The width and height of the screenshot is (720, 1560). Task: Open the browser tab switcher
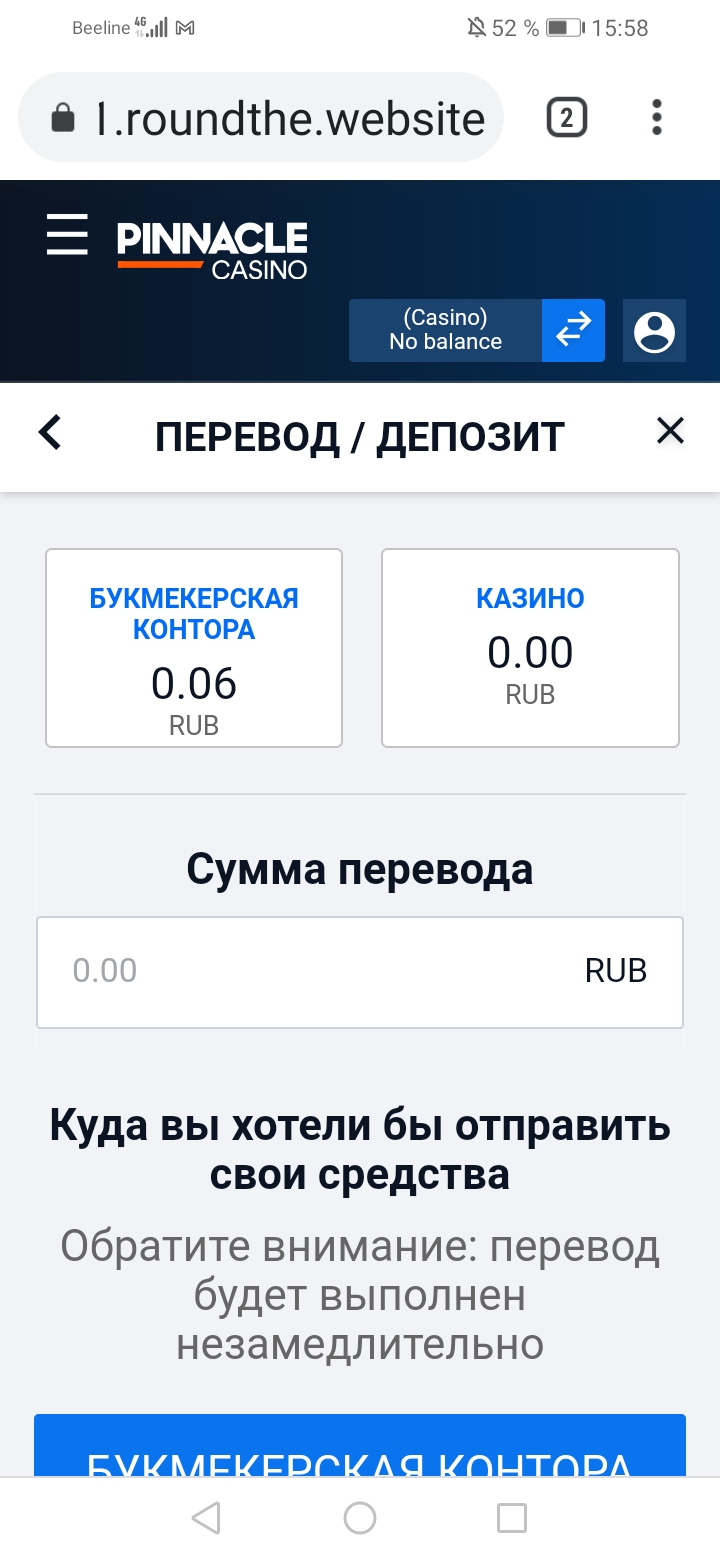tap(566, 119)
